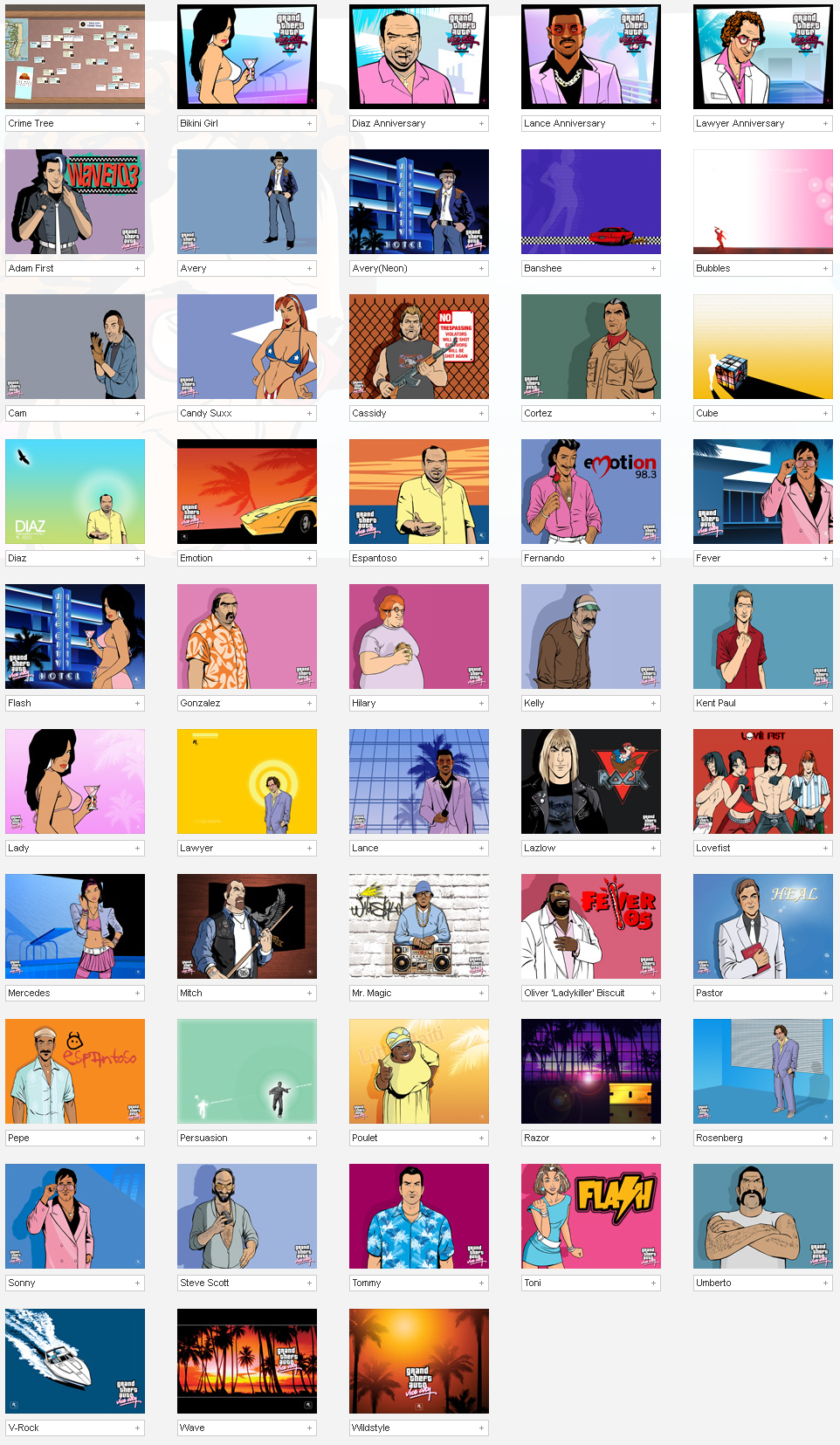The width and height of the screenshot is (840, 1445).
Task: Expand the plus next to Umberto
Action: [x=825, y=1283]
